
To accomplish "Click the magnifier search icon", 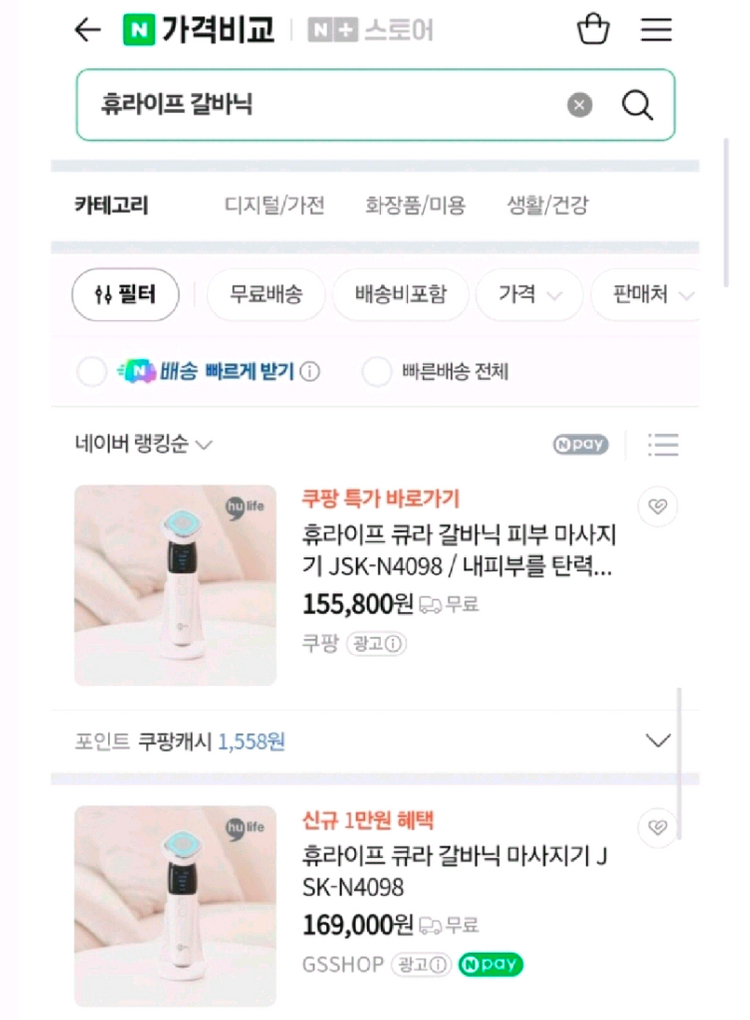I will (637, 104).
